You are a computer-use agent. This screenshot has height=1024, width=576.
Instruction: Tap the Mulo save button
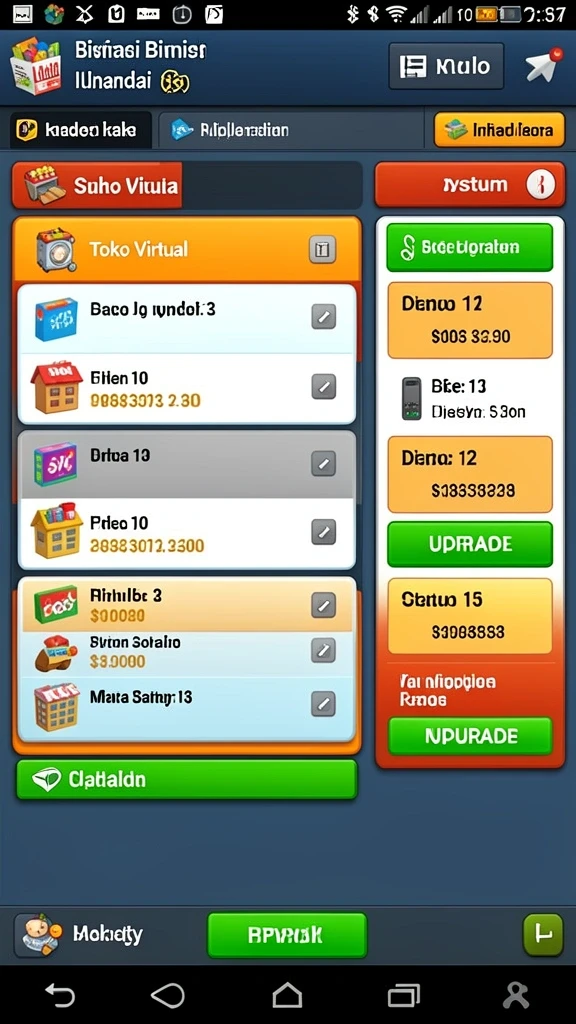pyautogui.click(x=446, y=66)
